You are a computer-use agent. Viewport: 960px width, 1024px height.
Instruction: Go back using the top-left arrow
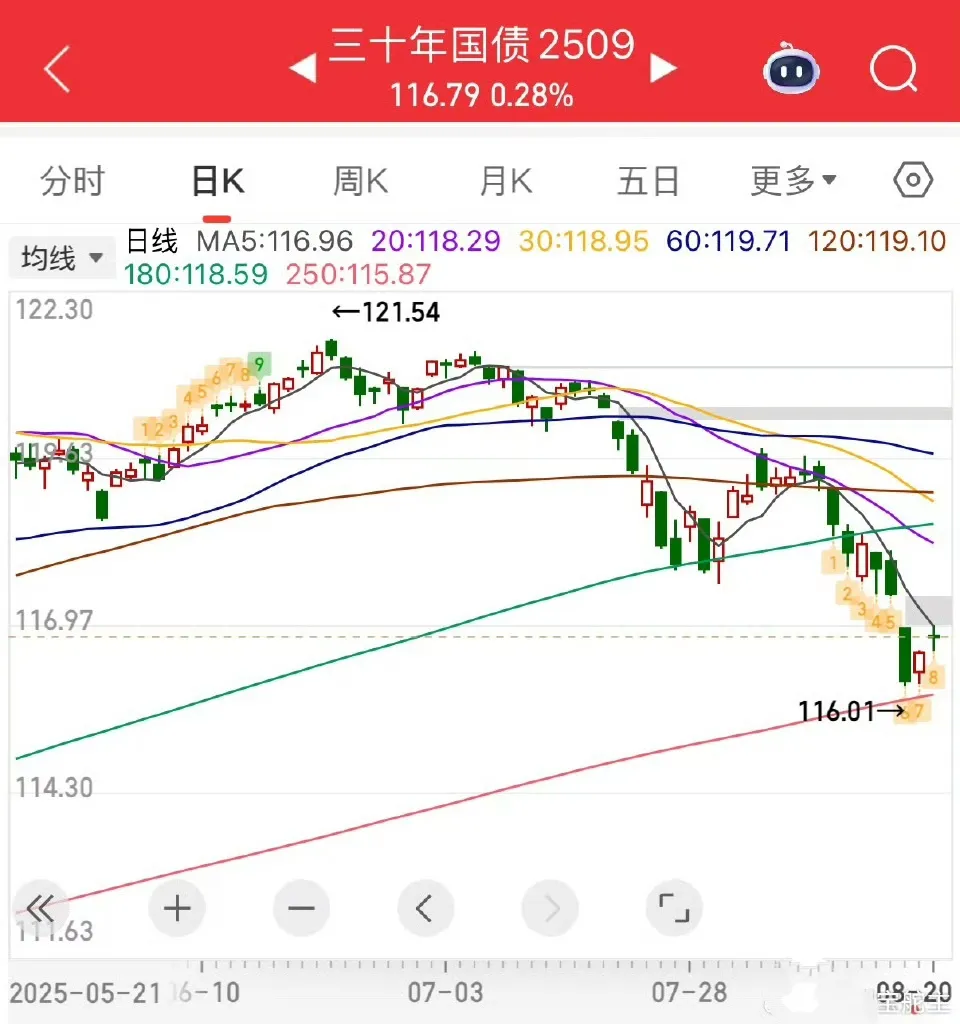[58, 70]
